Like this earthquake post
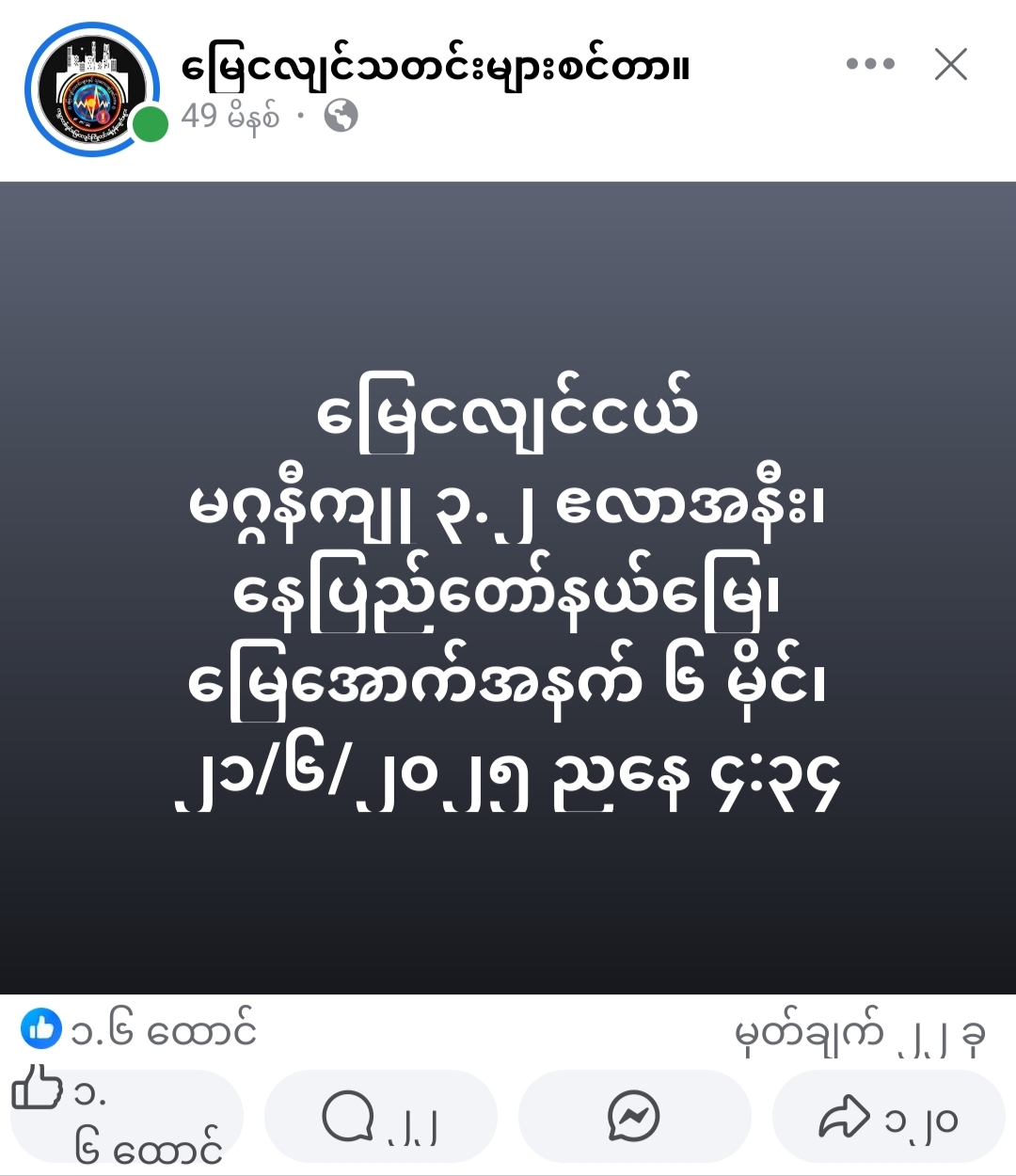The width and height of the screenshot is (1016, 1176). coord(126,1116)
